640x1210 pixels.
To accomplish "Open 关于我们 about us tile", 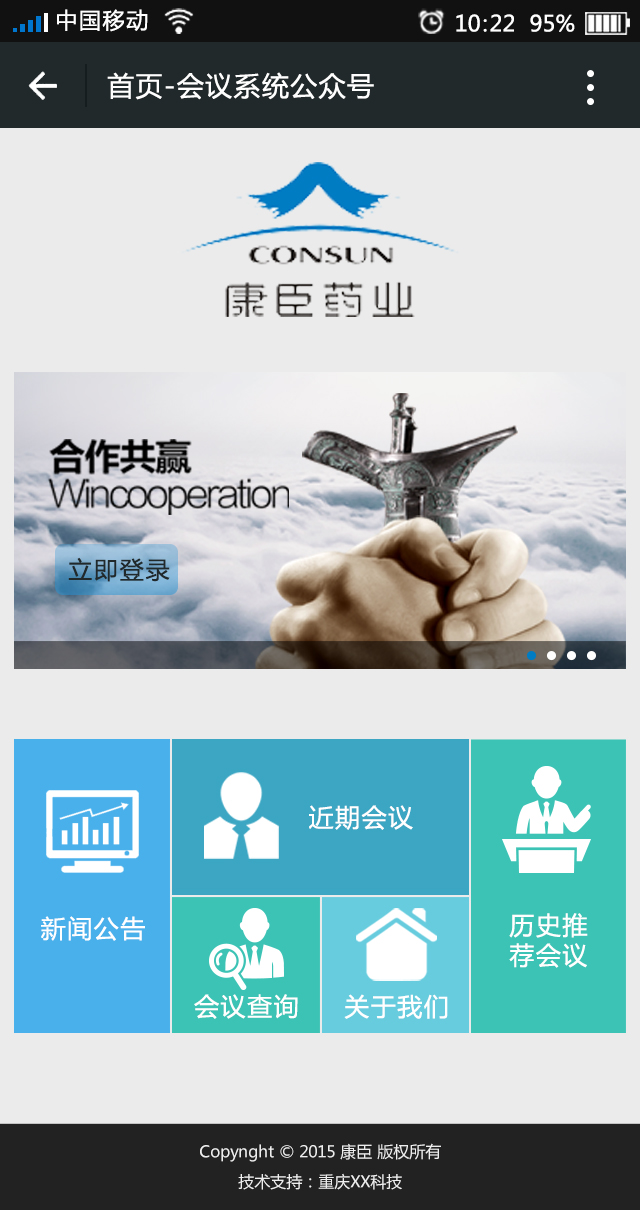I will pos(396,965).
